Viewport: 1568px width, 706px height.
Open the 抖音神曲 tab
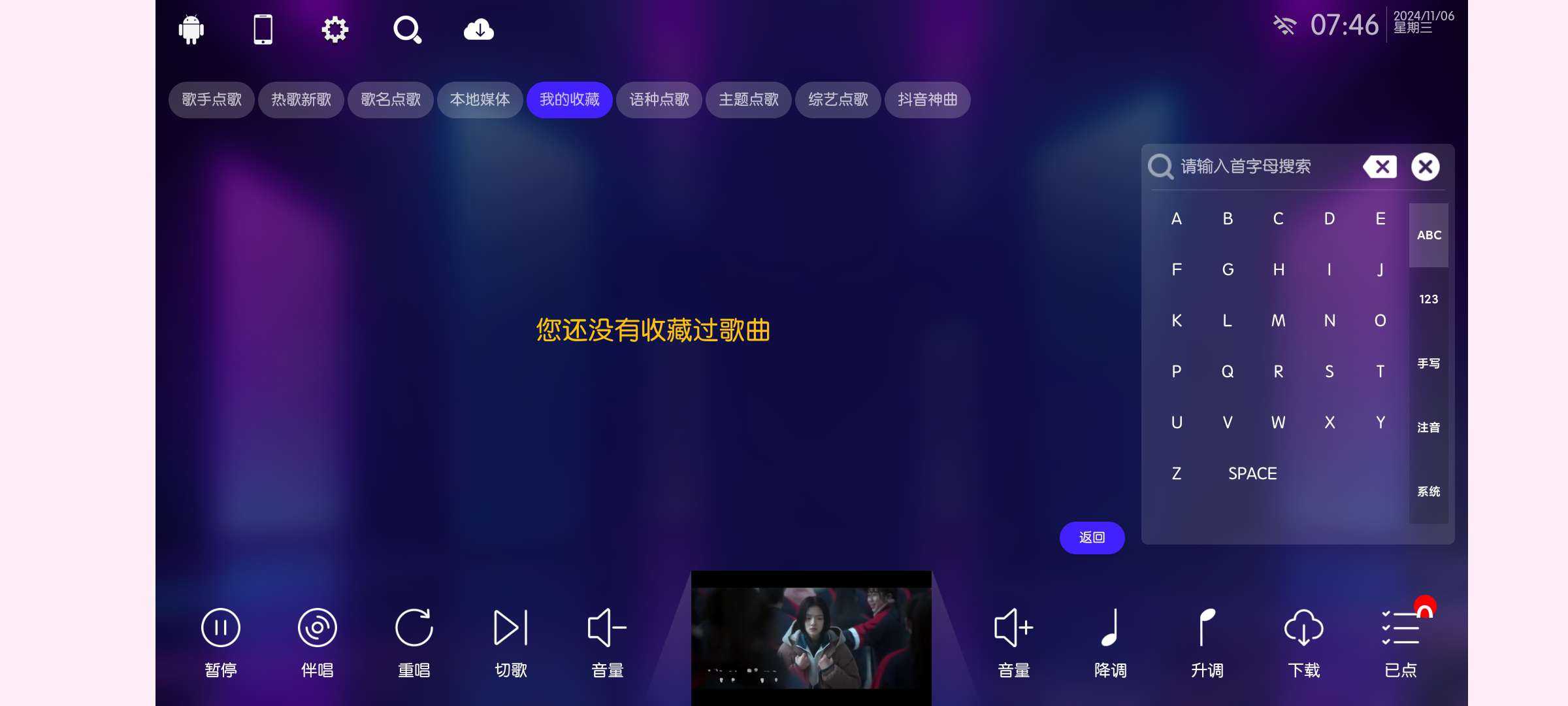coord(928,100)
